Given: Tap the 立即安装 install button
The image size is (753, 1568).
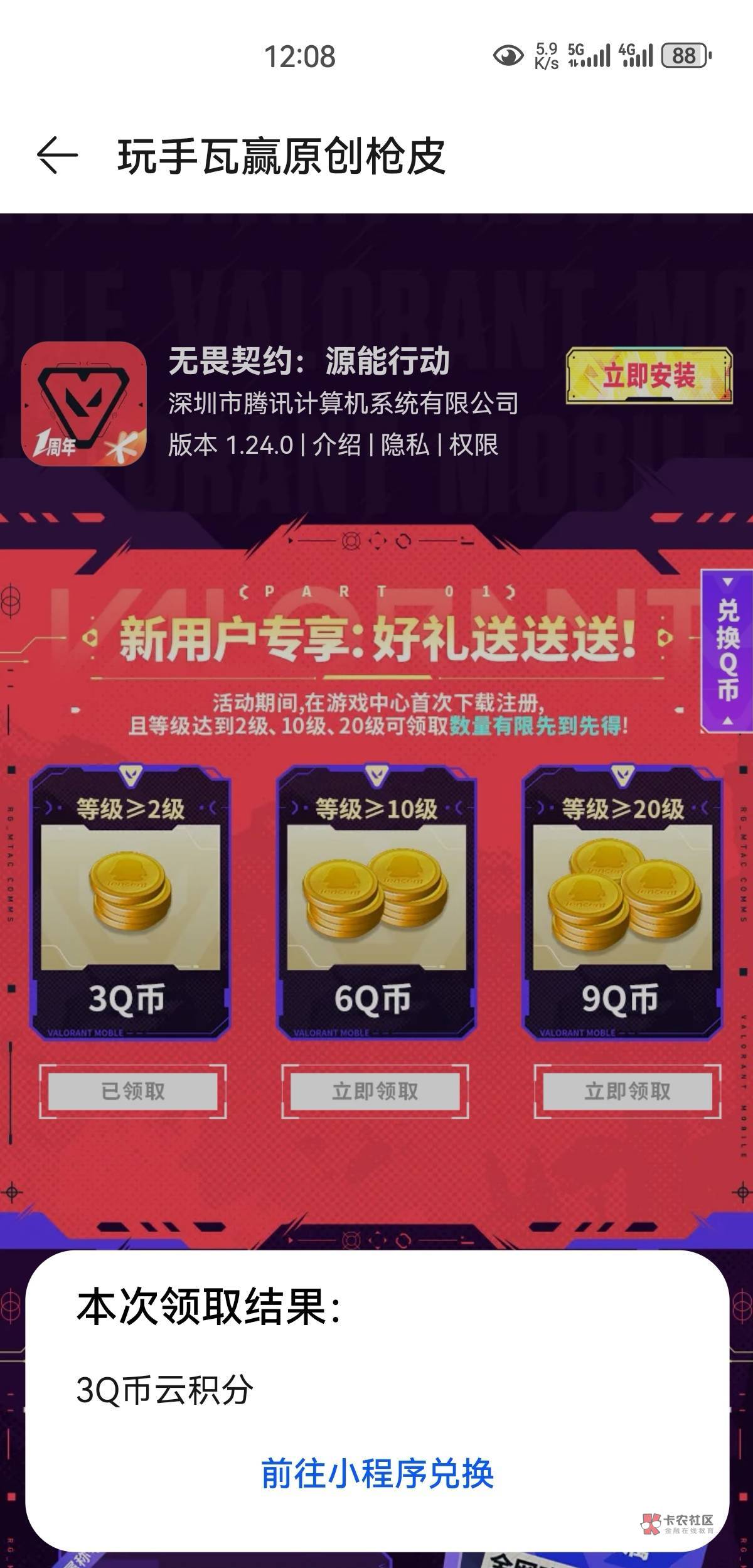Looking at the screenshot, I should click(649, 375).
